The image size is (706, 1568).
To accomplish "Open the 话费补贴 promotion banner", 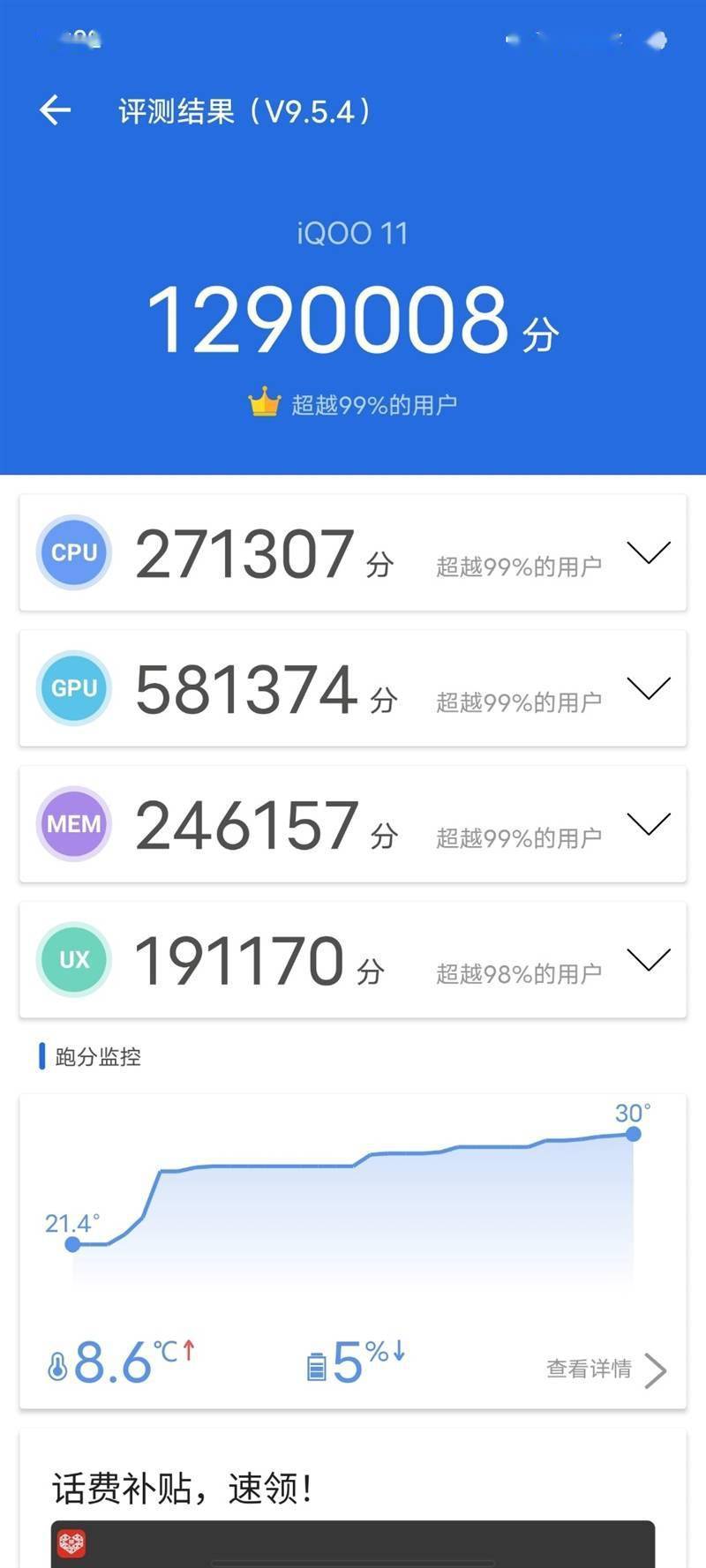I will click(x=353, y=1500).
